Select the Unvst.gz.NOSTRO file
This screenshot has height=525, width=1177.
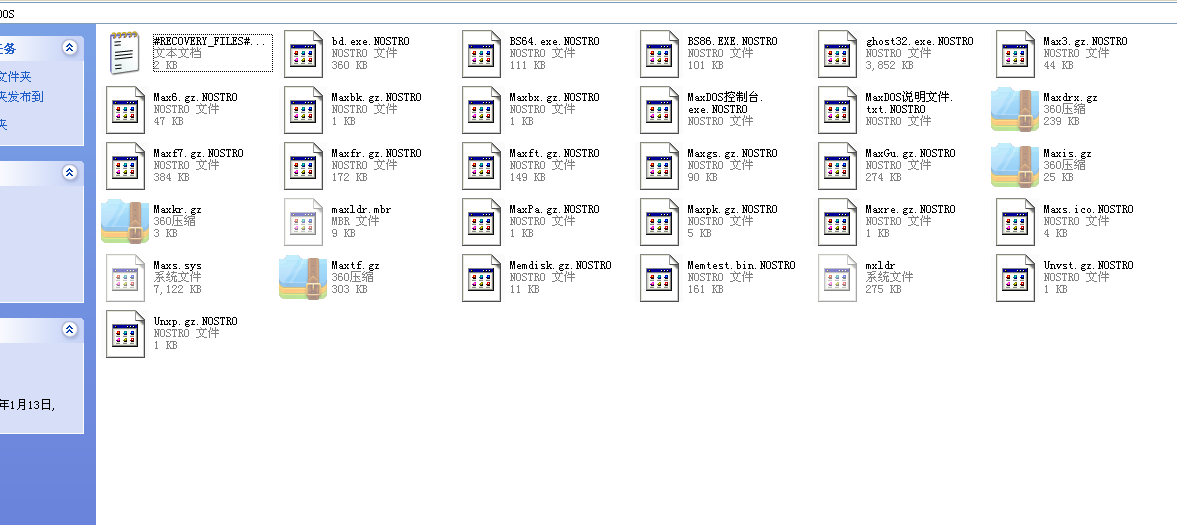pos(1015,277)
